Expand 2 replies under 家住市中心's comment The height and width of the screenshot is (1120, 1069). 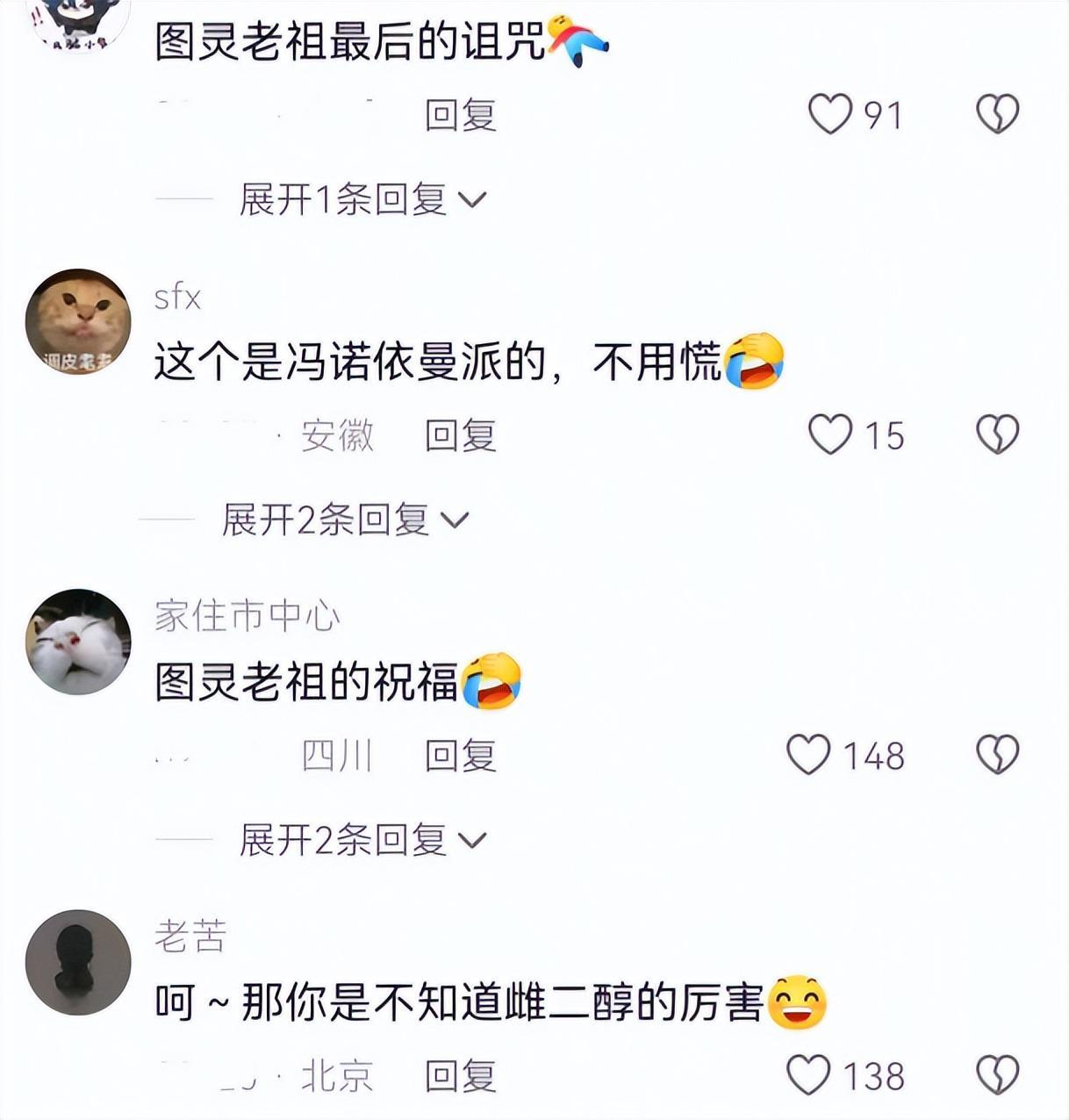coord(362,841)
